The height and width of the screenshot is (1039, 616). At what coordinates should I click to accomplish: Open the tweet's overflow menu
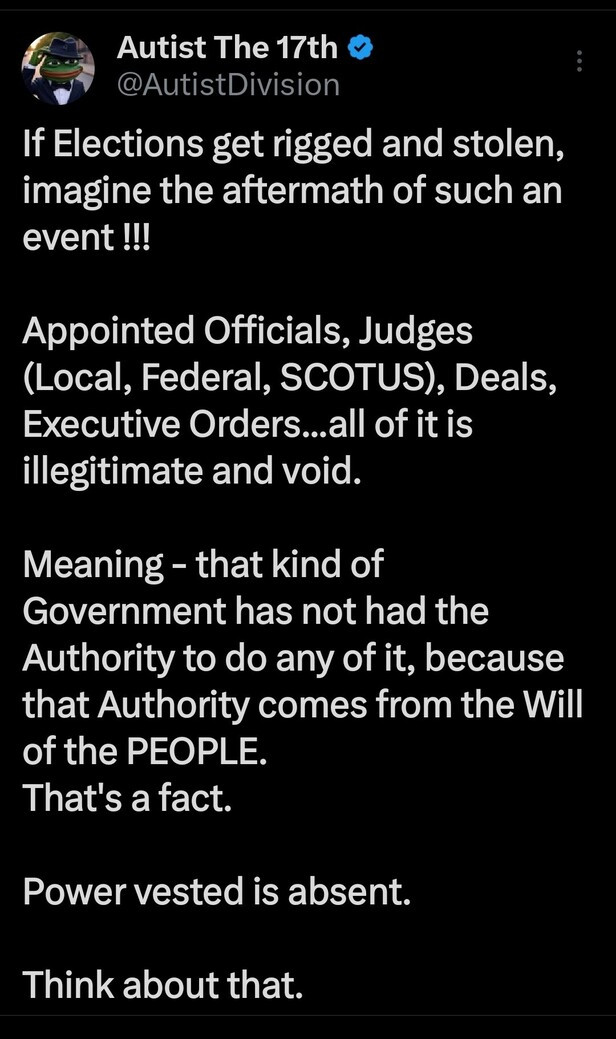click(580, 61)
